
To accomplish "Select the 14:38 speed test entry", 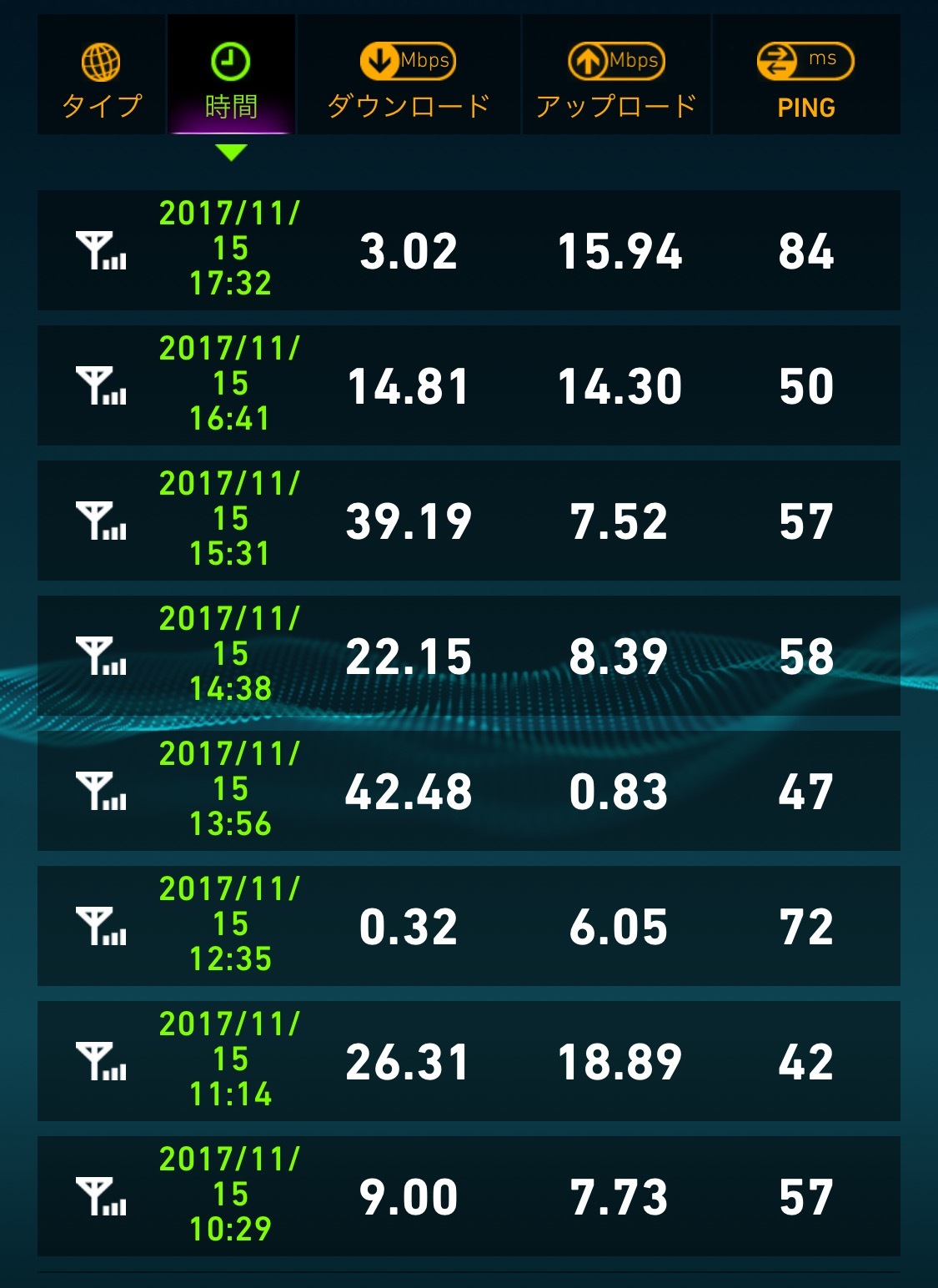I will (x=469, y=656).
